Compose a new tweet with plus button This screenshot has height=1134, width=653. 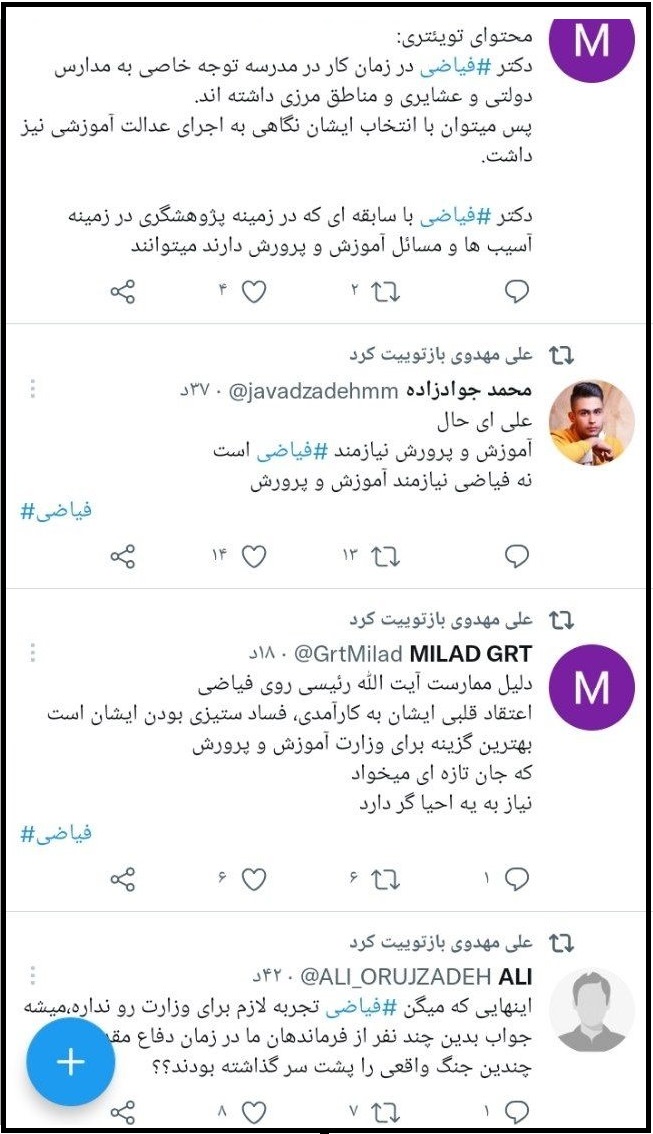pos(70,1062)
